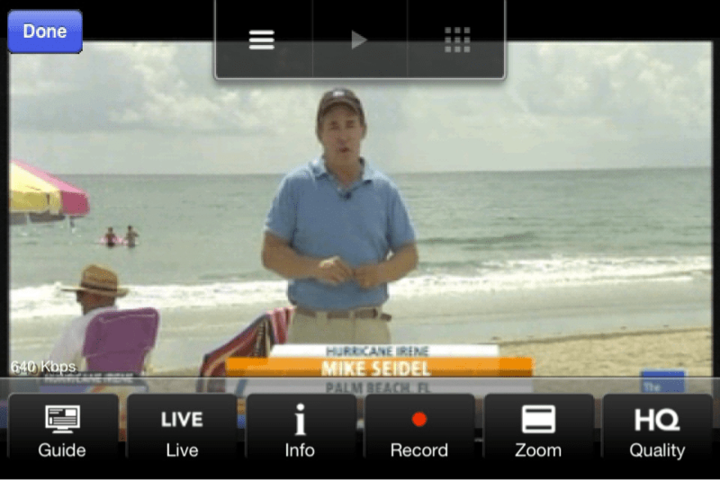Show program Info
720x480 pixels.
300,430
